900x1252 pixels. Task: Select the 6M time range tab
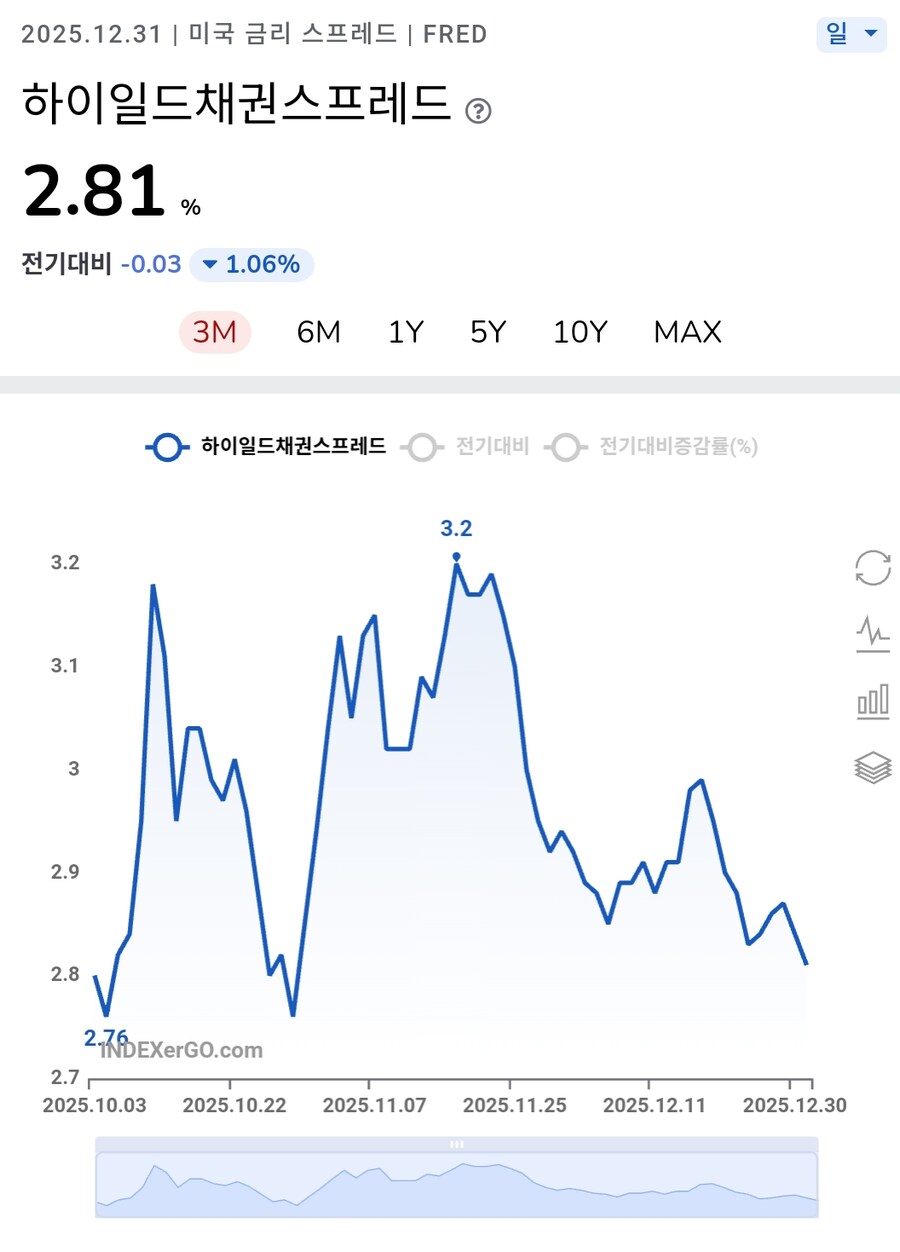coord(318,331)
